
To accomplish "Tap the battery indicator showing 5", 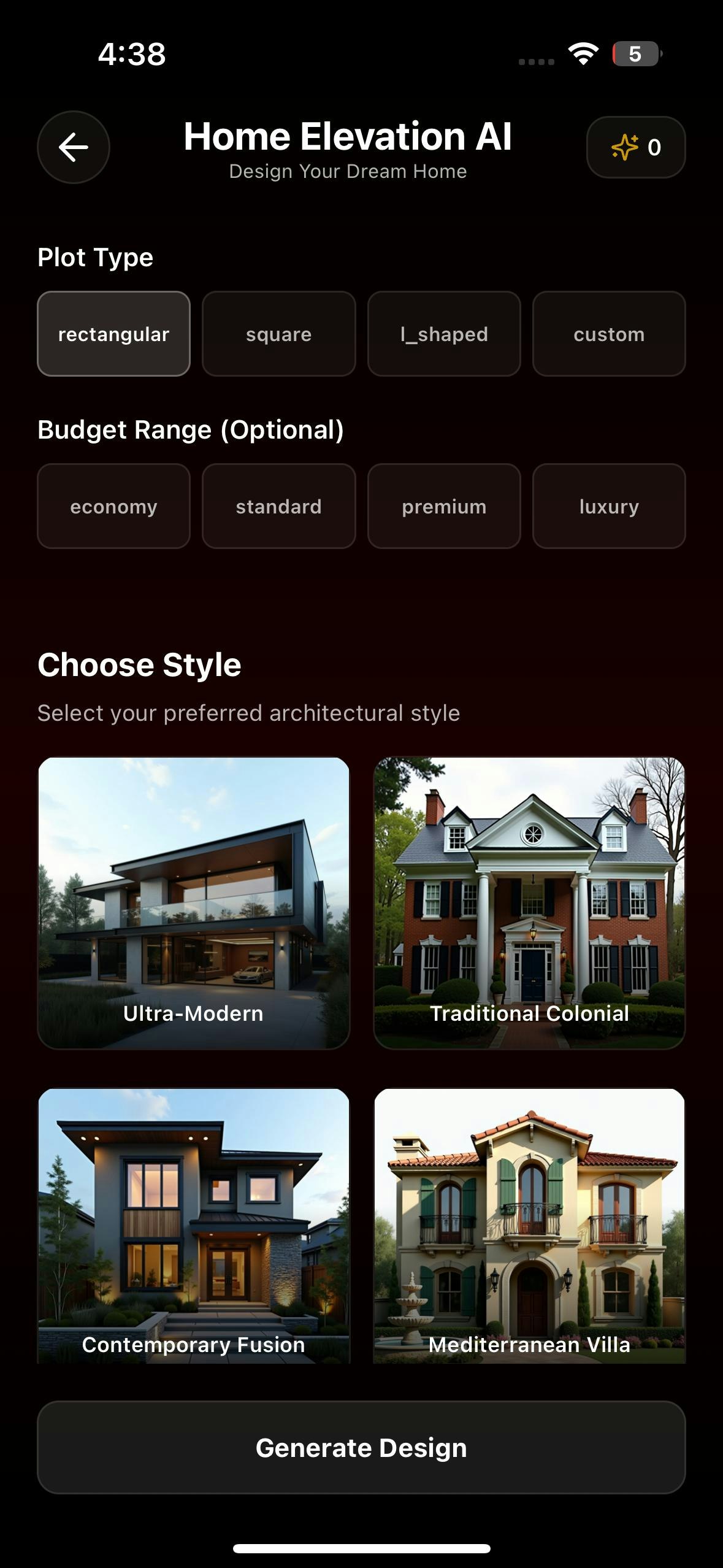I will (x=635, y=55).
